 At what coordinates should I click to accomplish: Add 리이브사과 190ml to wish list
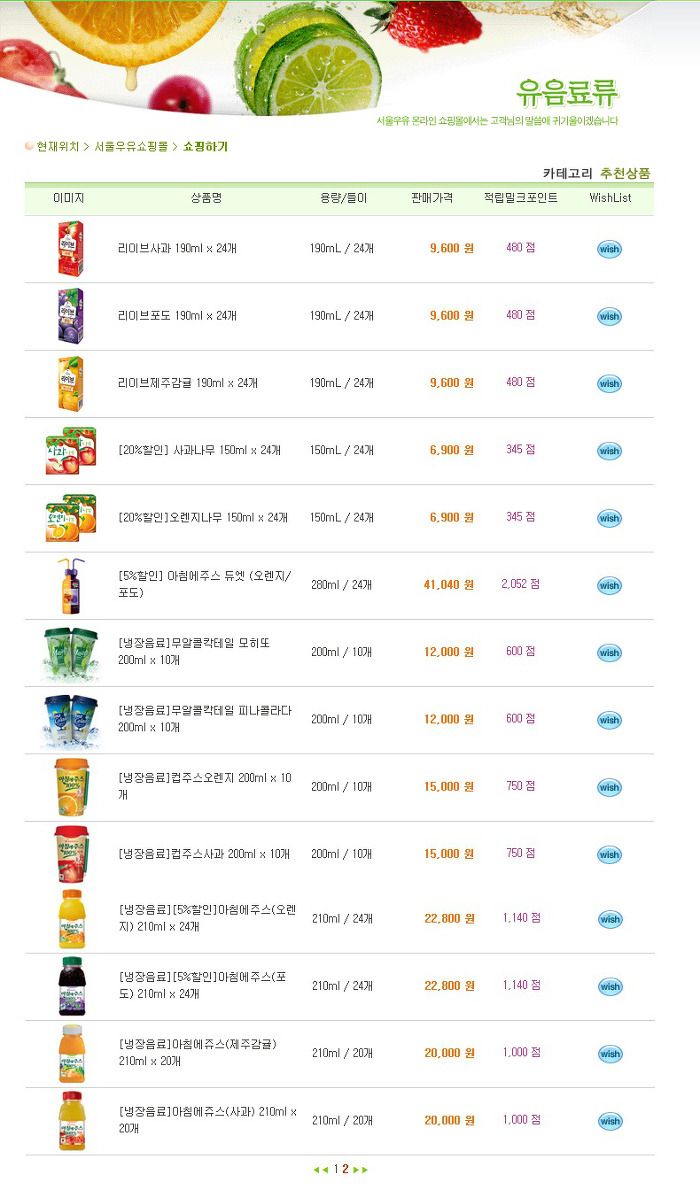[x=609, y=249]
